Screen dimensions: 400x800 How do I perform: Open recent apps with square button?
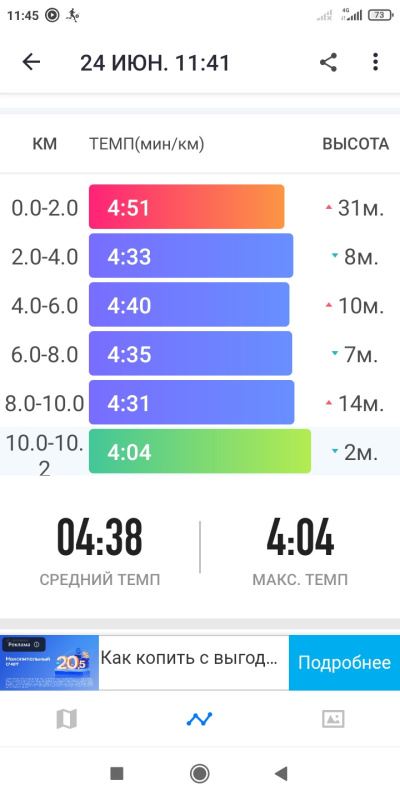pos(117,773)
